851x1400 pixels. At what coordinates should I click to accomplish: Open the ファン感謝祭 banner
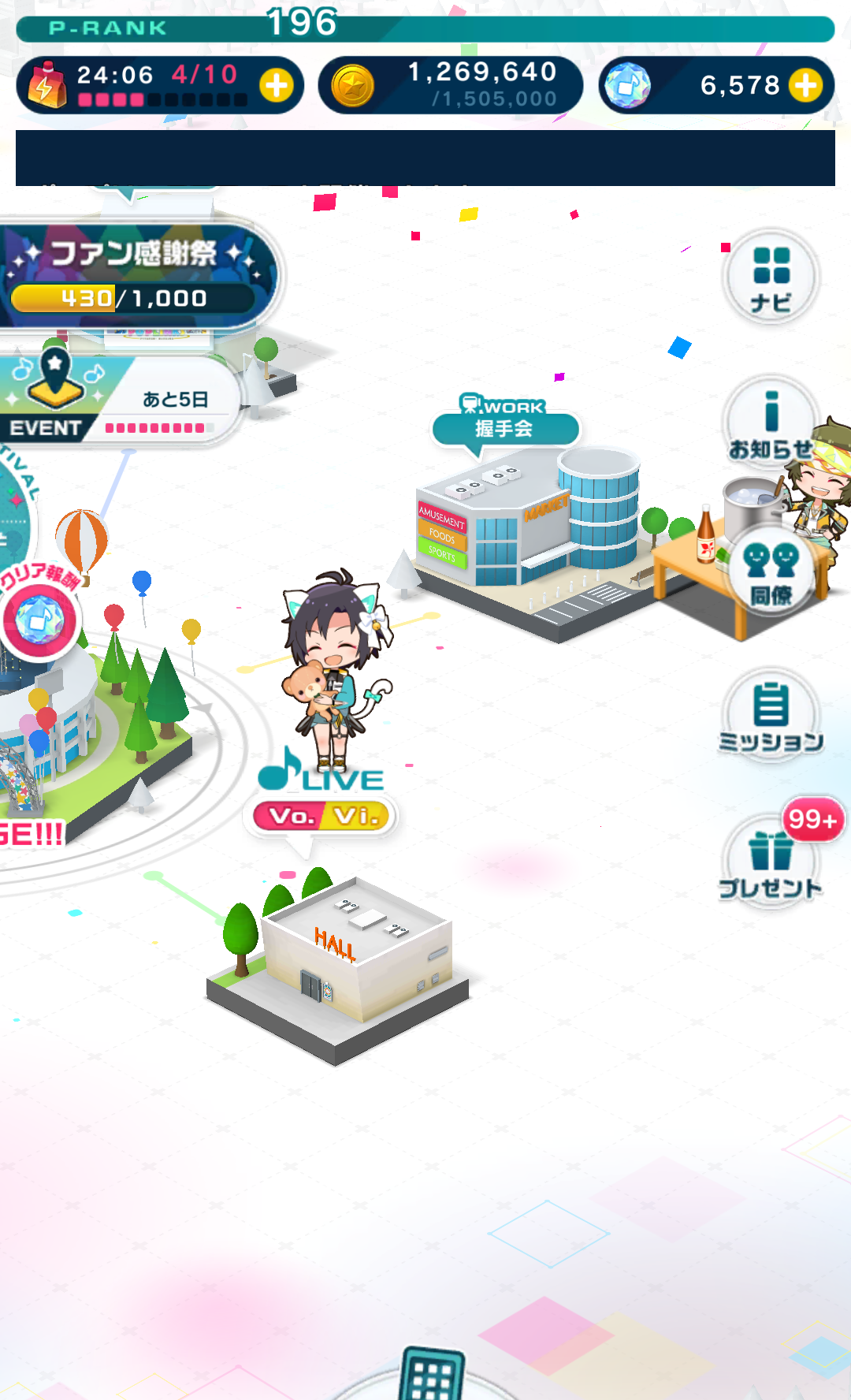coord(134,276)
